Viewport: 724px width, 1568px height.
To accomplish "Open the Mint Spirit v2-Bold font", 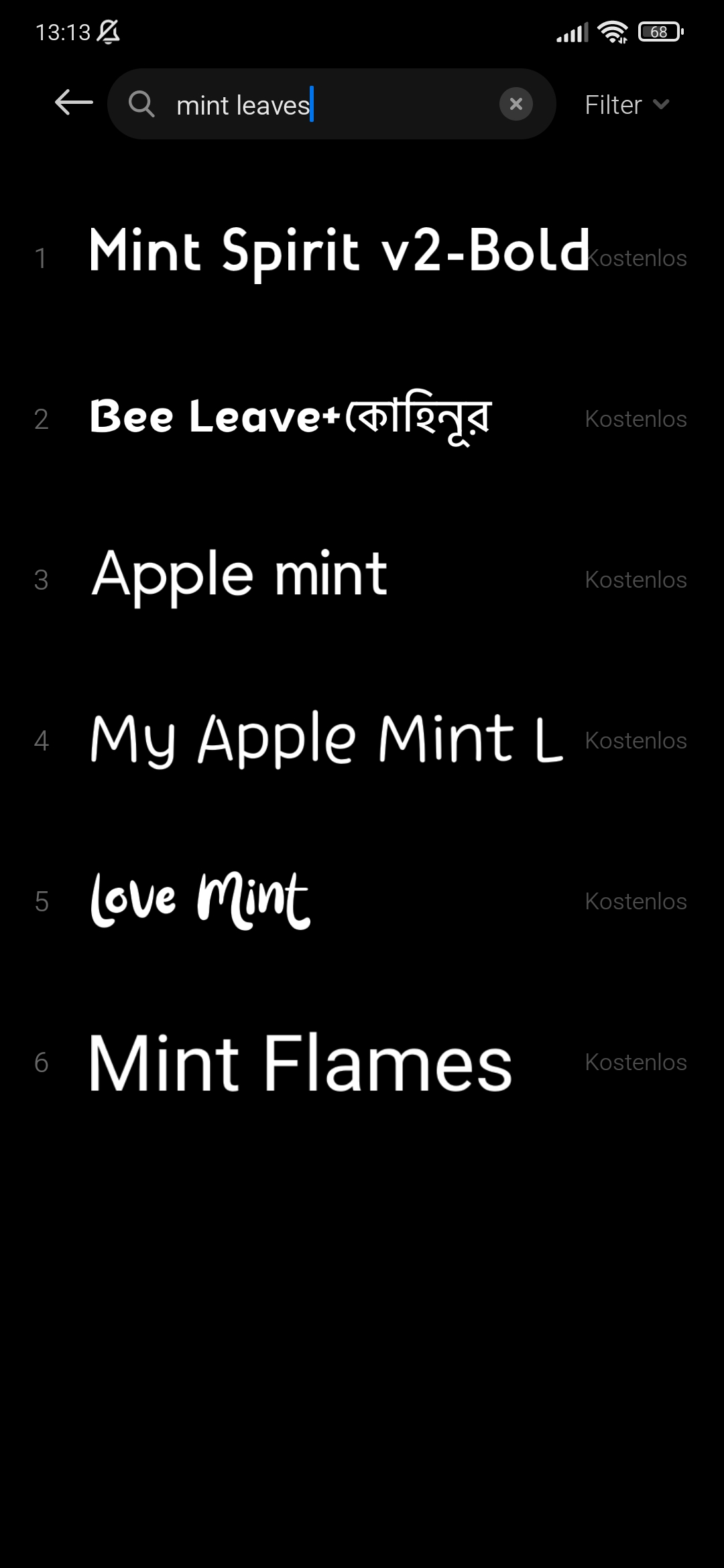I will click(x=339, y=252).
